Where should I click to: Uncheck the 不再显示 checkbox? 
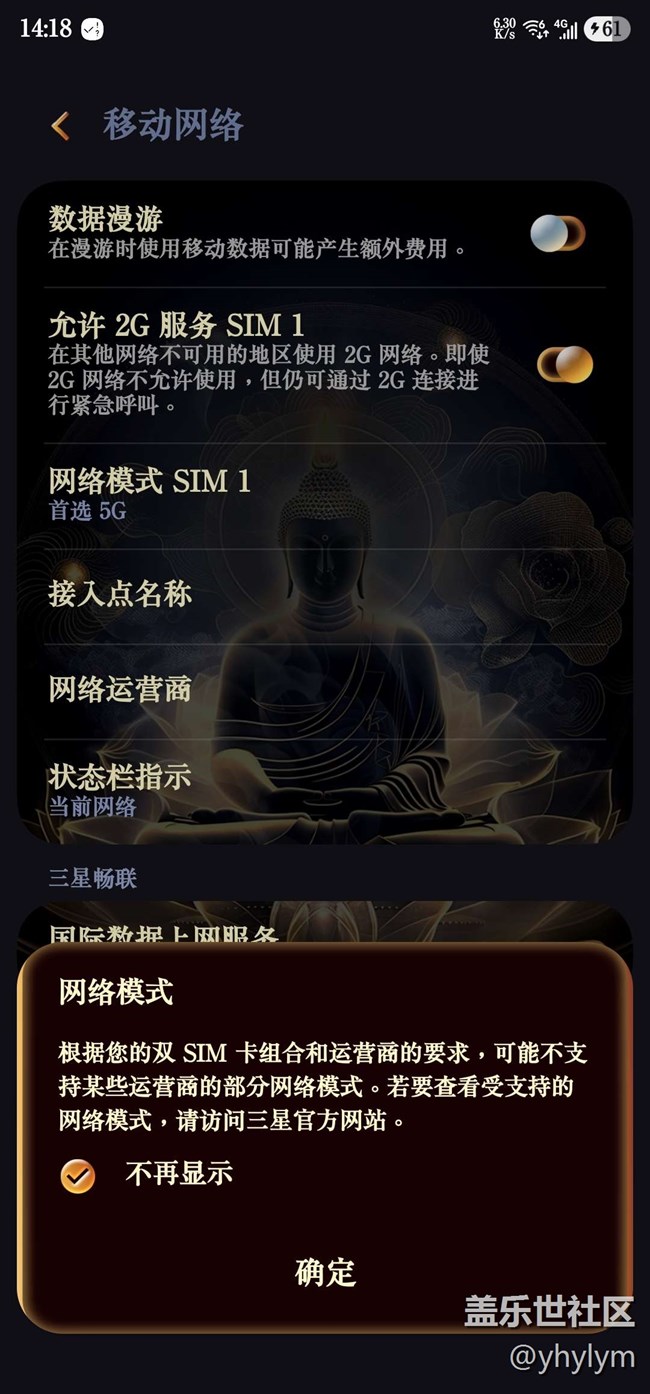click(78, 1176)
